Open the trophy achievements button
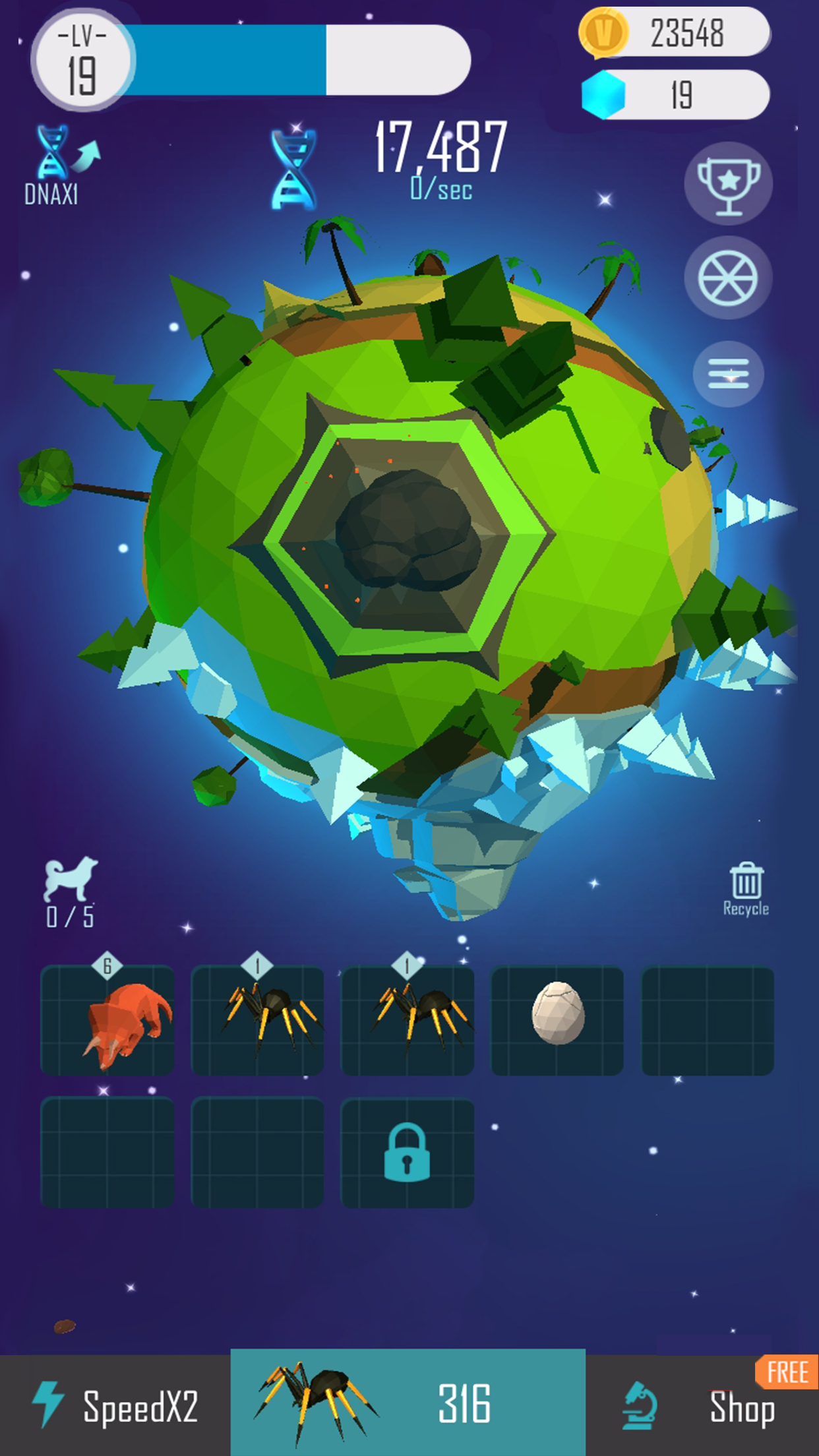 728,184
